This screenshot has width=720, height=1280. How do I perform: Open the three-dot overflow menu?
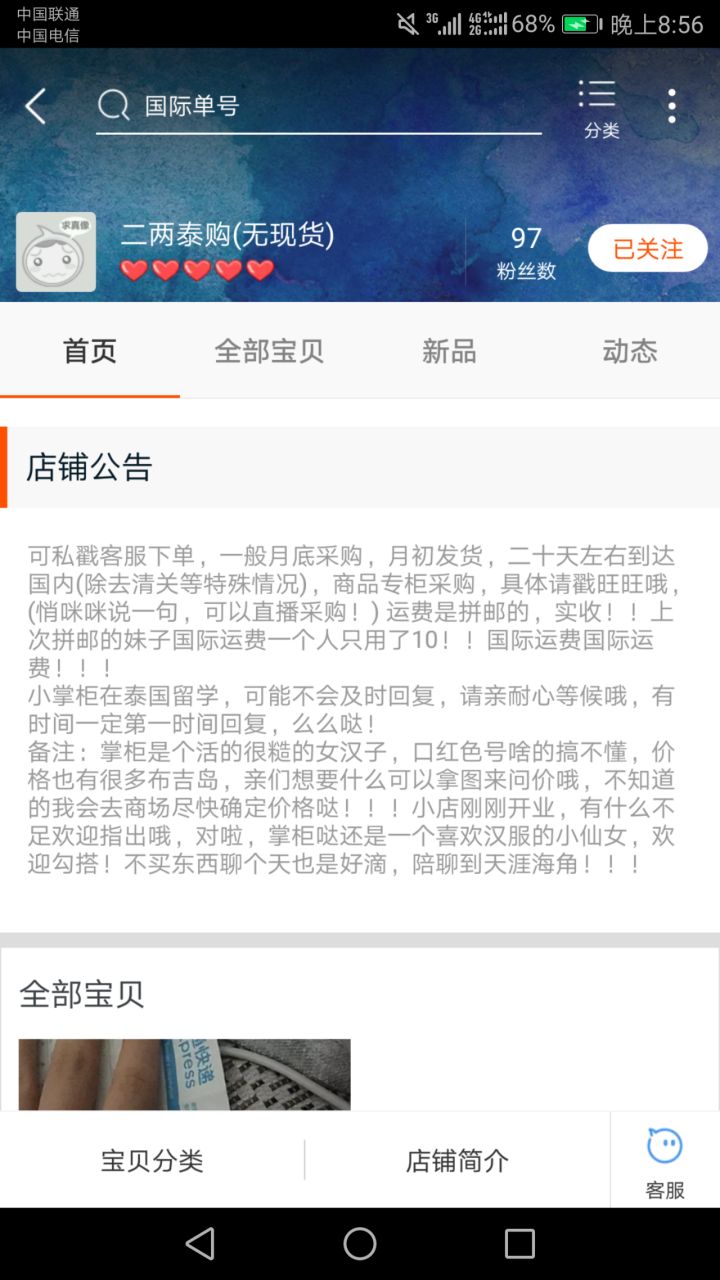point(672,106)
